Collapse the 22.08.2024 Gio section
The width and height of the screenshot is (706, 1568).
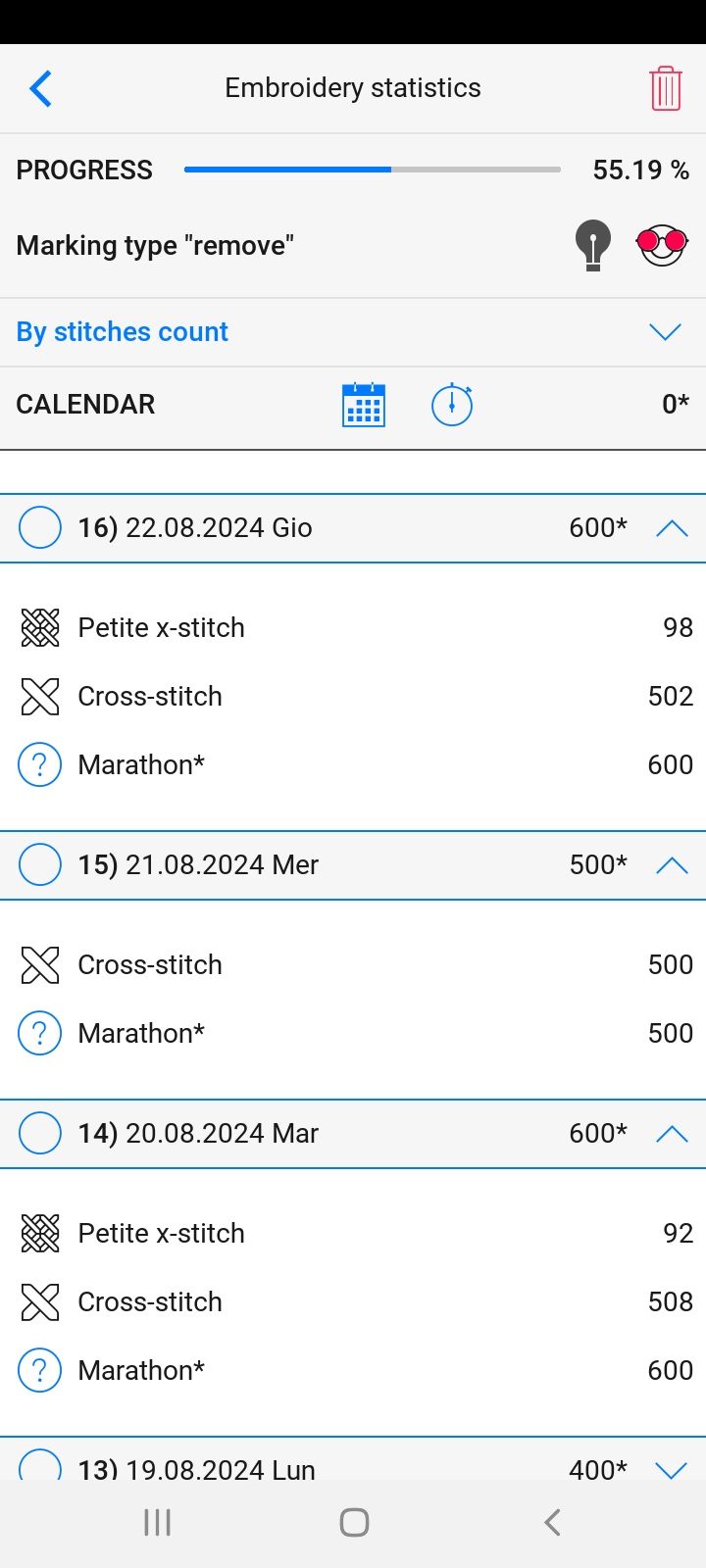672,528
